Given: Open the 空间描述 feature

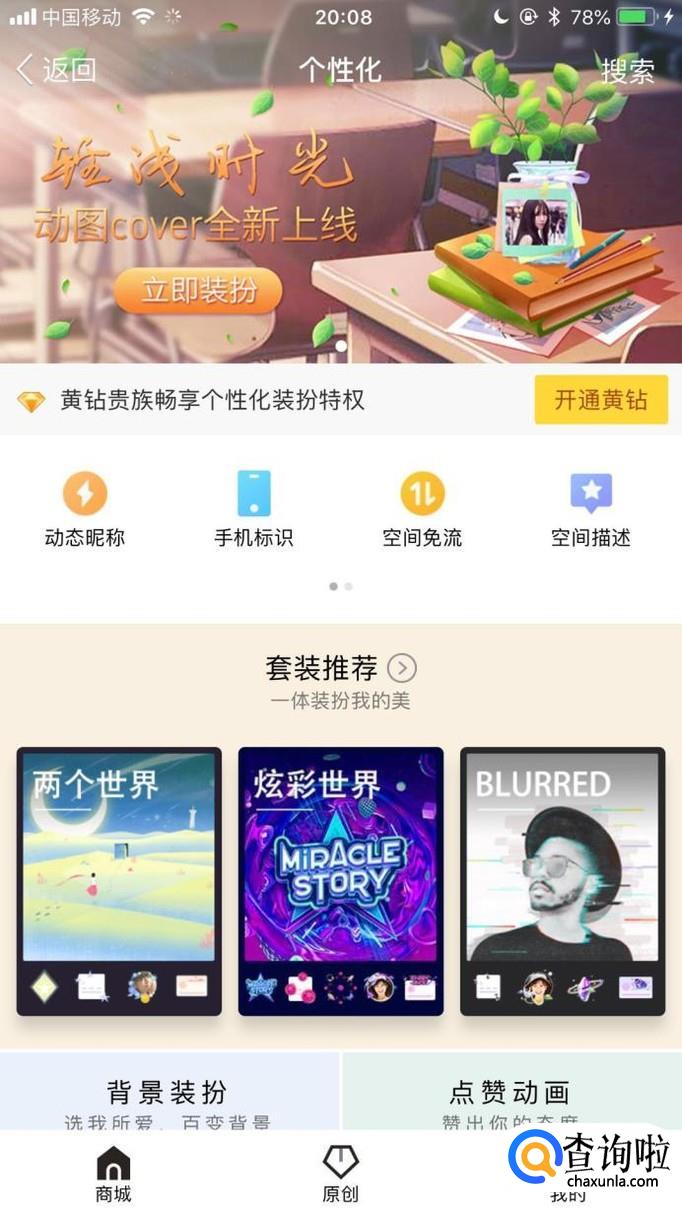Looking at the screenshot, I should [591, 509].
